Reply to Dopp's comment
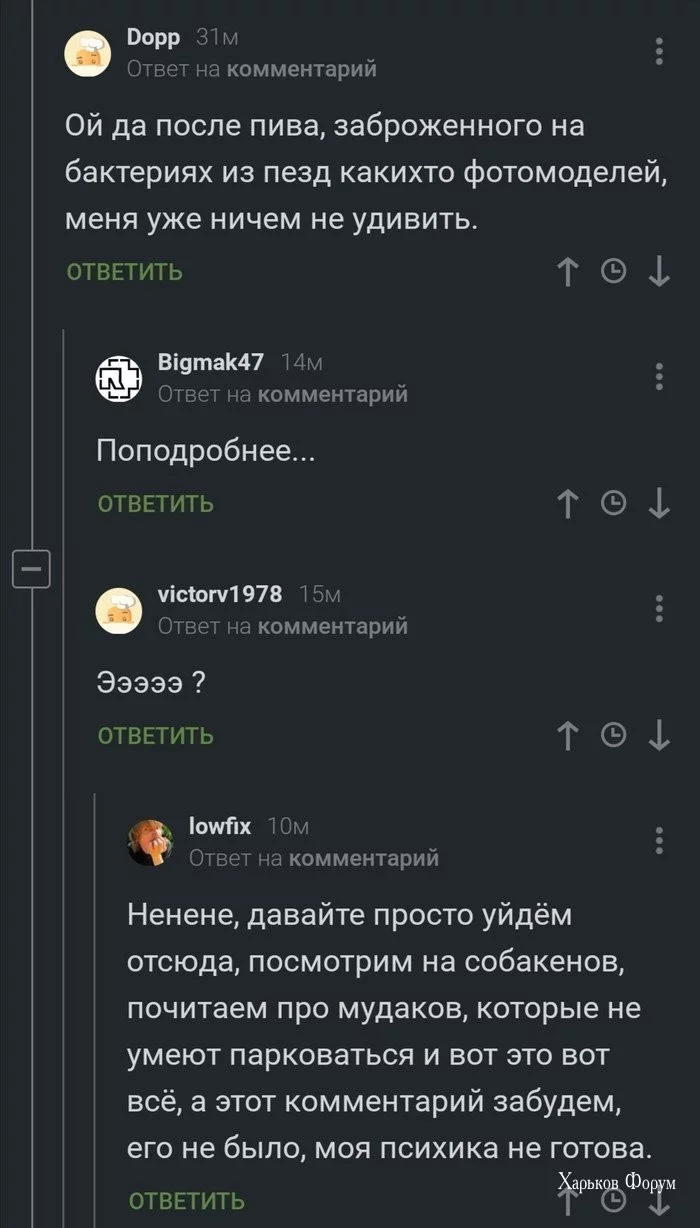700x1228 pixels. point(124,271)
